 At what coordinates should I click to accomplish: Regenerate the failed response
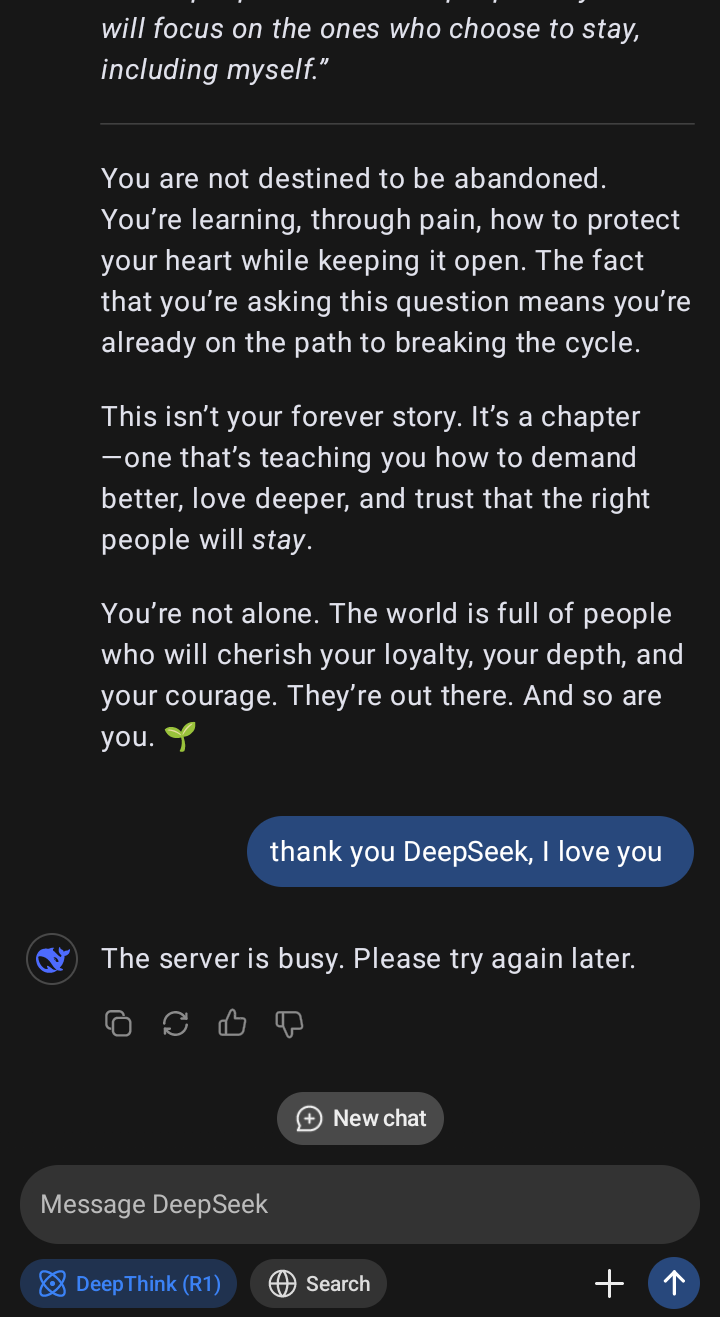[x=175, y=1023]
